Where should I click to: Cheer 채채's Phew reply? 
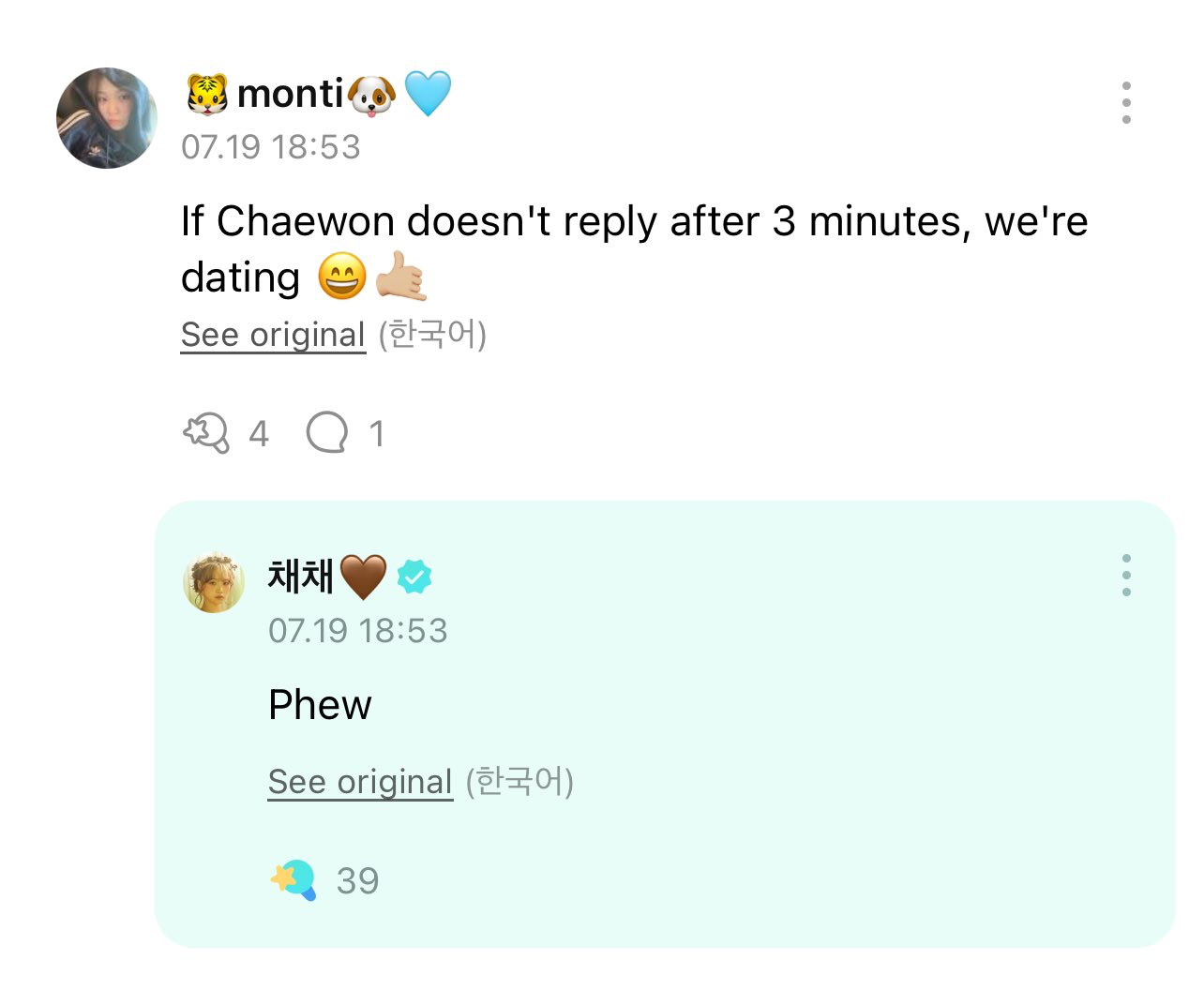(293, 880)
